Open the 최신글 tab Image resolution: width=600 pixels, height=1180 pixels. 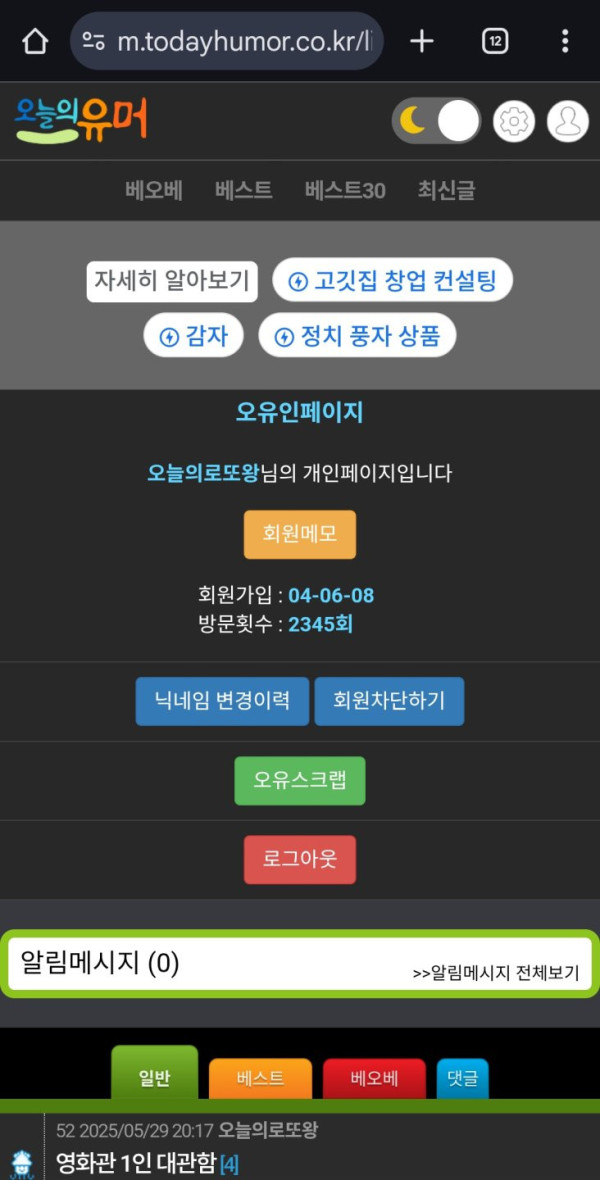(446, 190)
